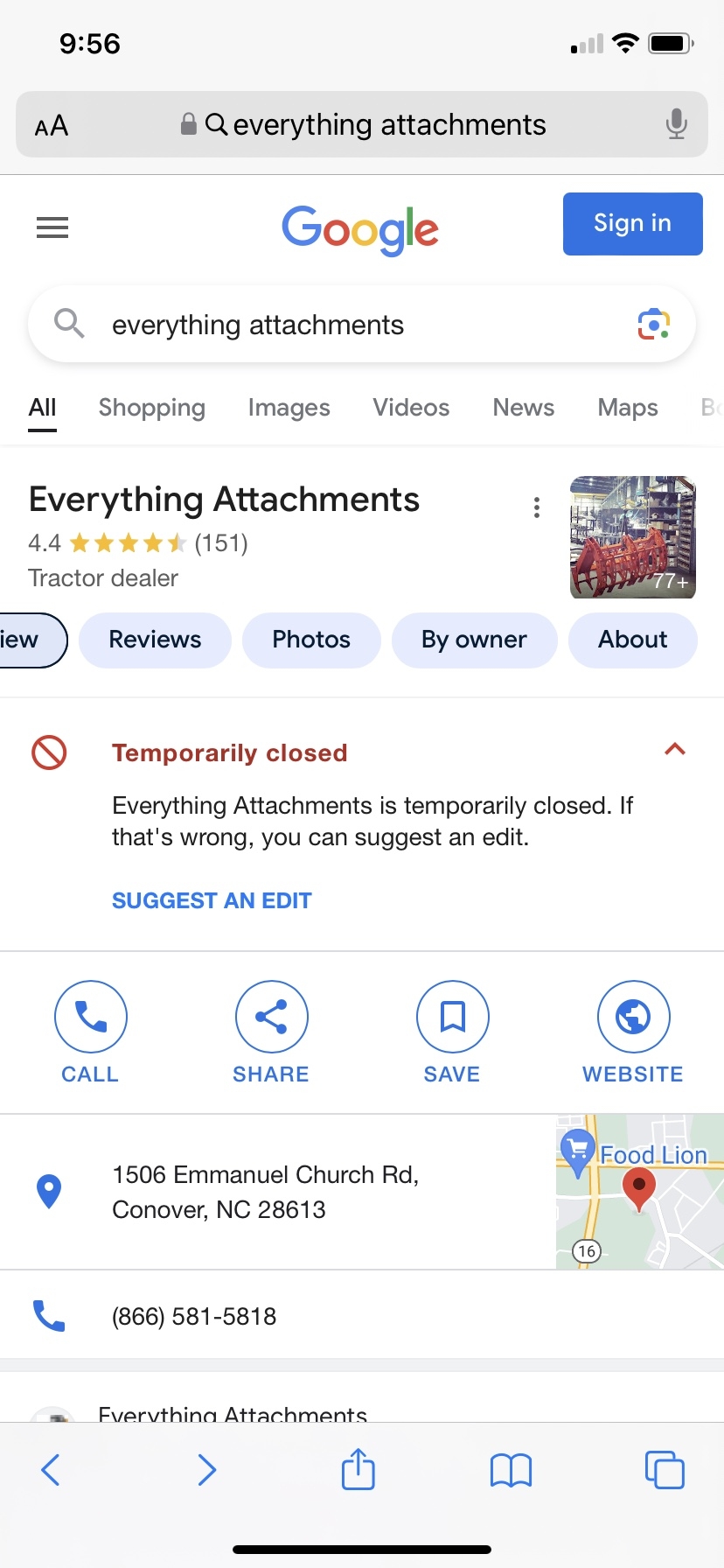This screenshot has height=1568, width=724.
Task: Select the By owner chip
Action: pyautogui.click(x=474, y=640)
